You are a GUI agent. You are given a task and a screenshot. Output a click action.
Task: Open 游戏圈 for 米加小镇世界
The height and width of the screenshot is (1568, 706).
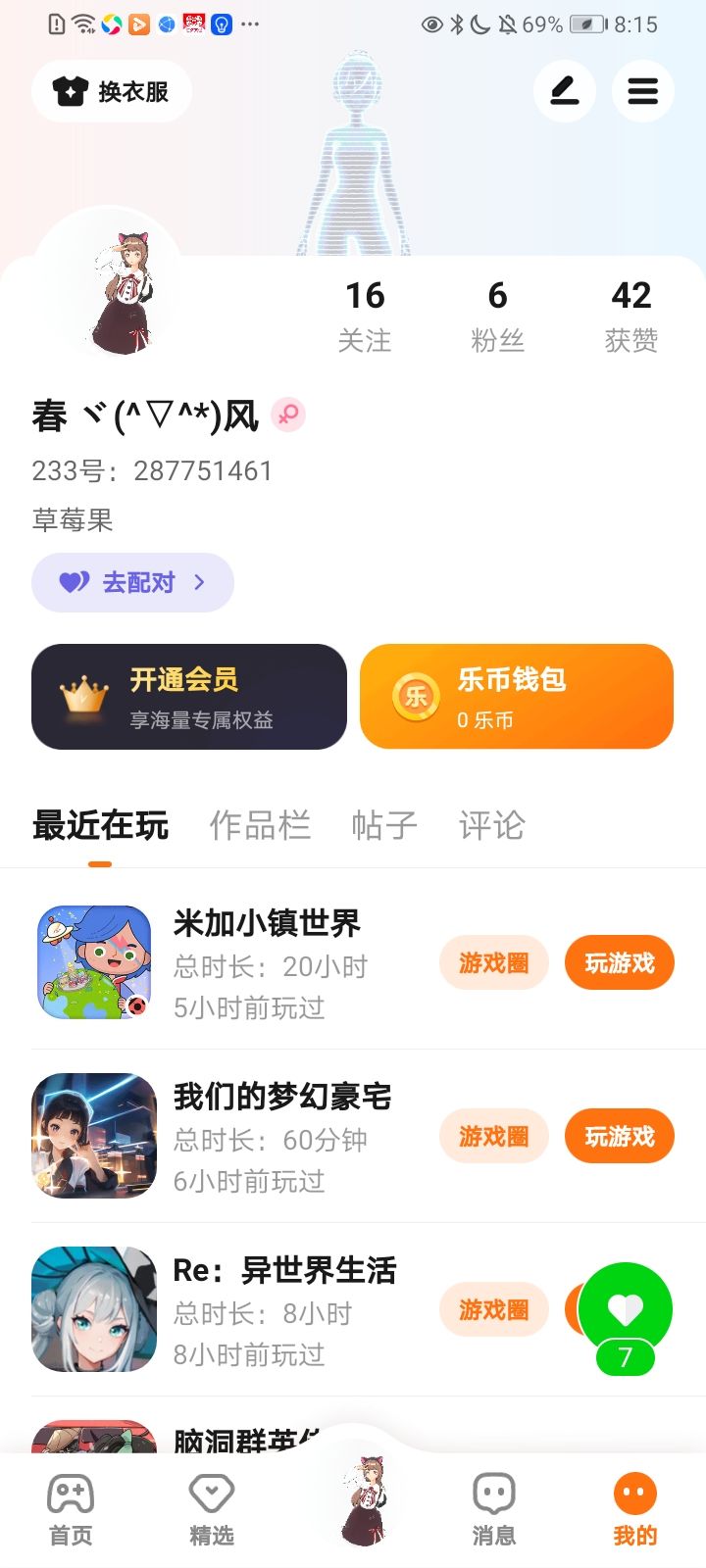click(x=493, y=963)
